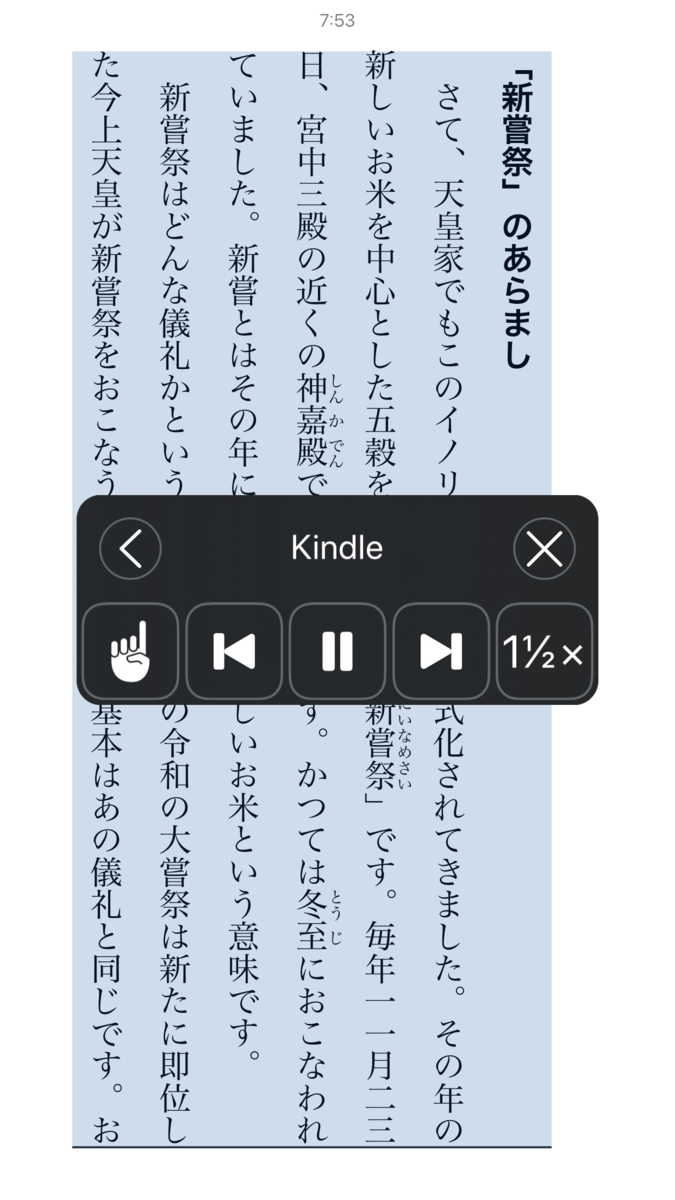Collapse the speech controller with the back chevron
Viewport: 675px width, 1200px height.
coord(131,548)
